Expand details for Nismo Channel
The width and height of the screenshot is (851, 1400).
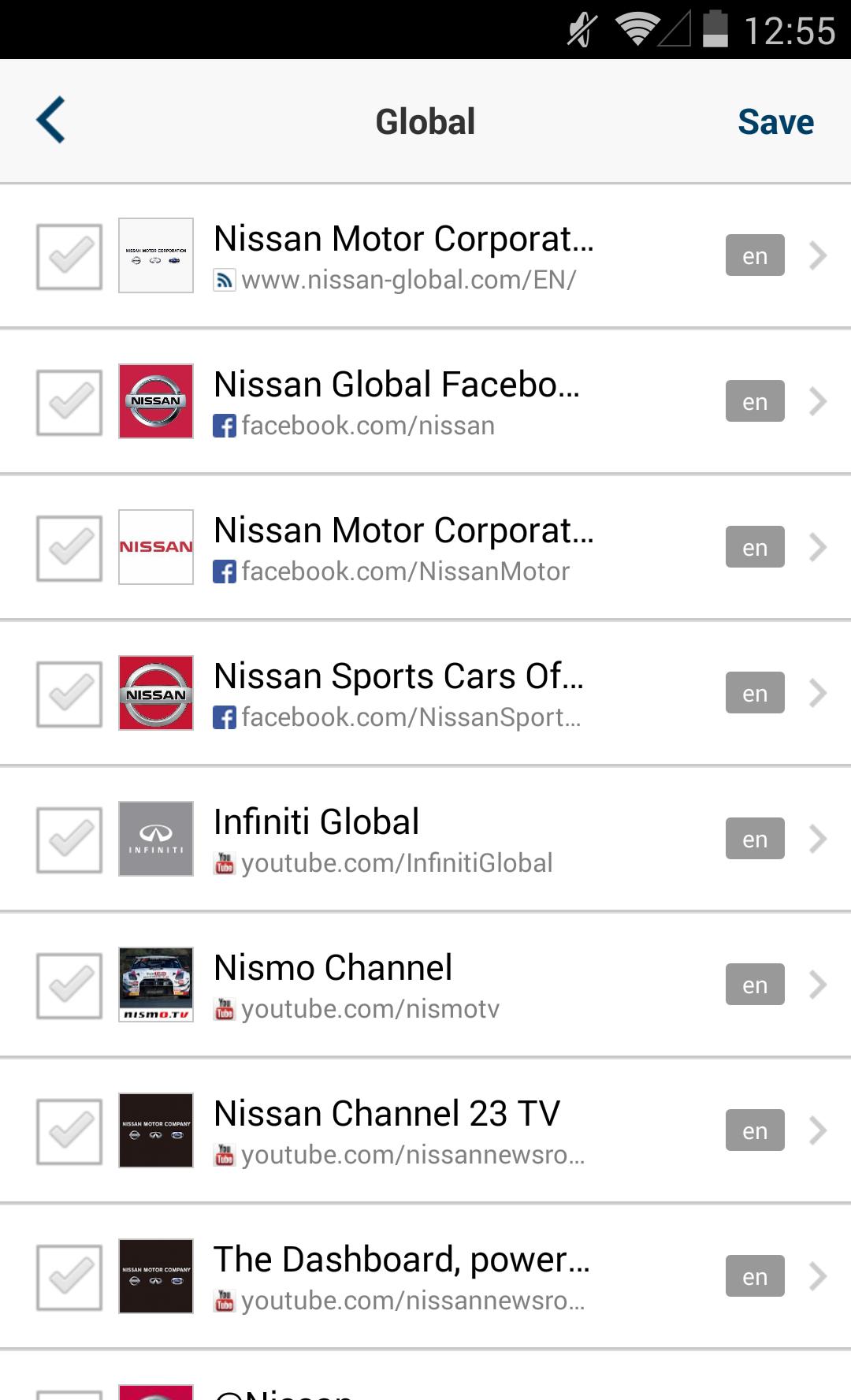[817, 984]
